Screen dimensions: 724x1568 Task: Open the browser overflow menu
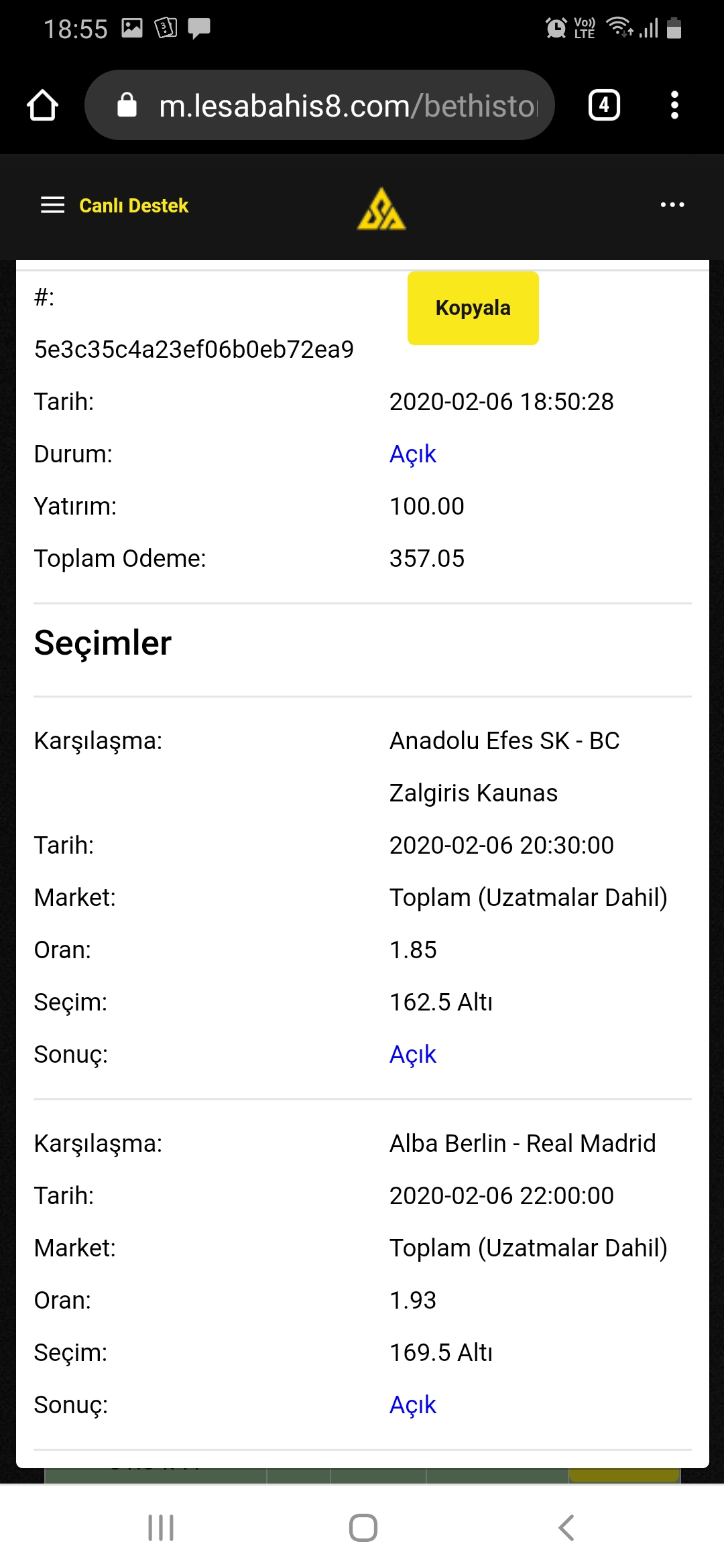coord(674,105)
